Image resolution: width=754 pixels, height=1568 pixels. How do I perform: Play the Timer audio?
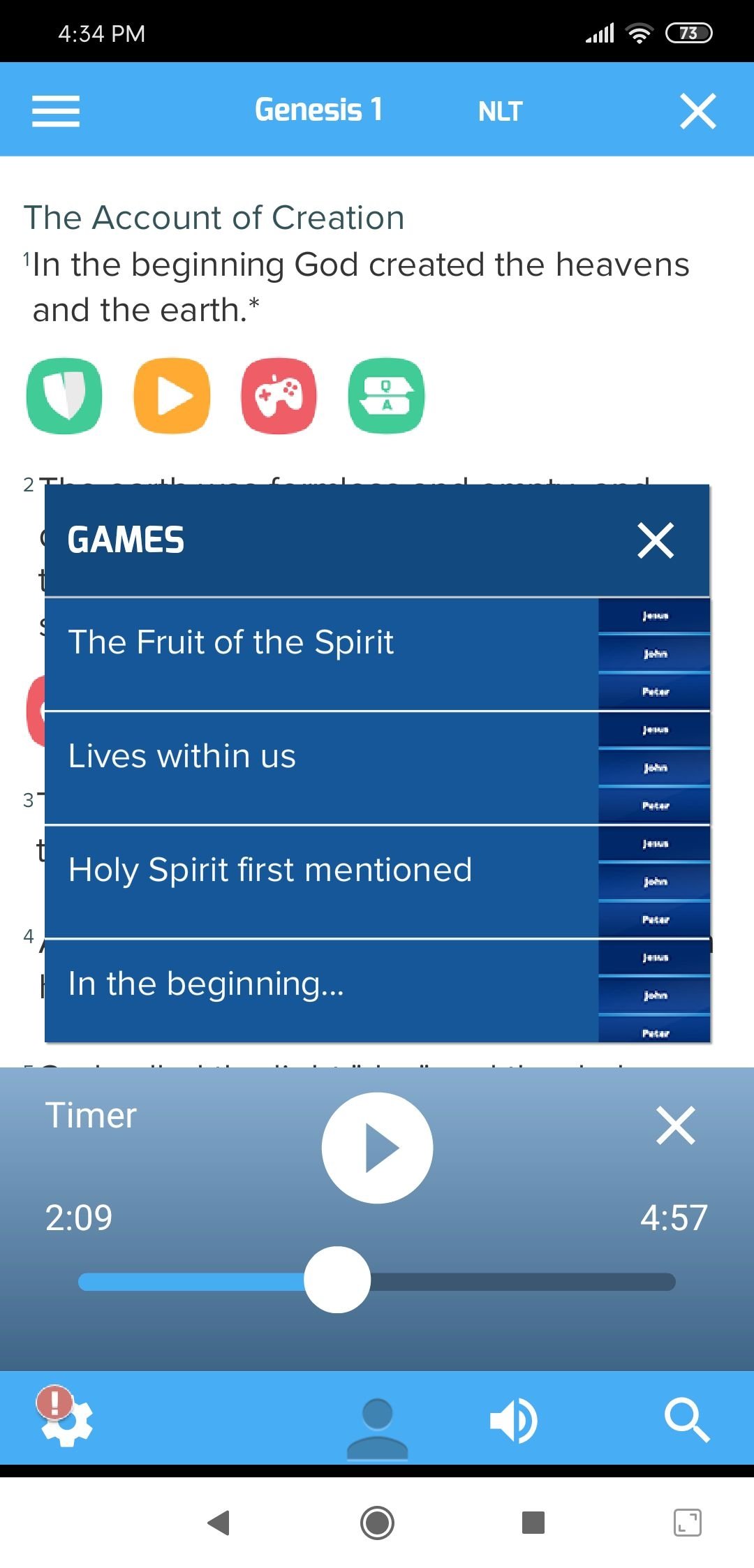[377, 1148]
